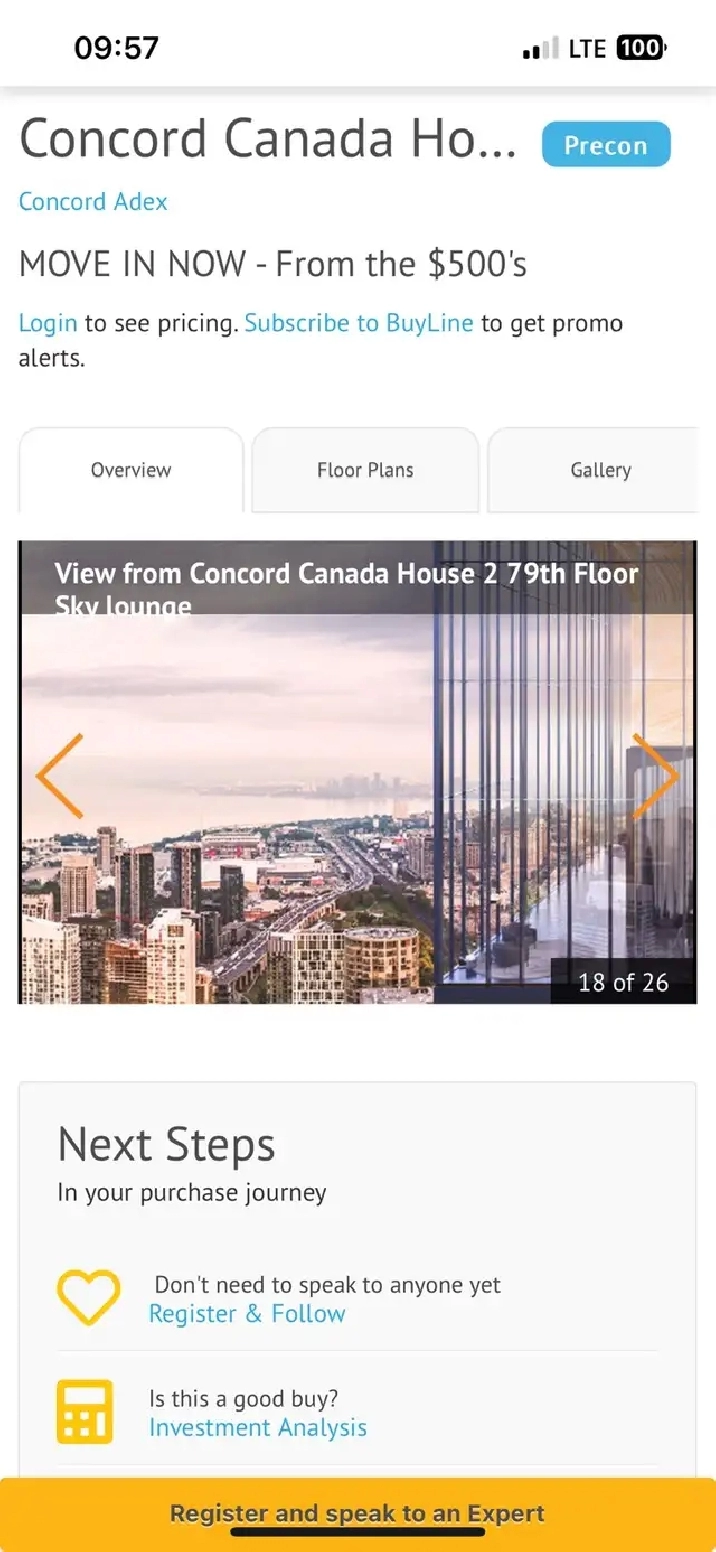The width and height of the screenshot is (716, 1552).
Task: Tap the Login link to see pricing
Action: (x=48, y=323)
